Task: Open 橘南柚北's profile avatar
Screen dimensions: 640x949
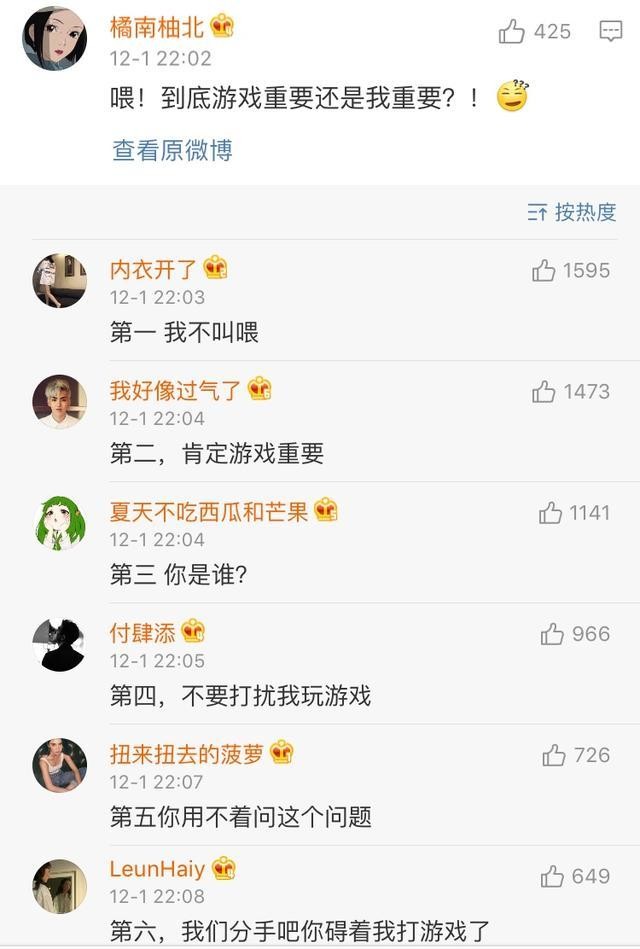Action: coord(54,38)
